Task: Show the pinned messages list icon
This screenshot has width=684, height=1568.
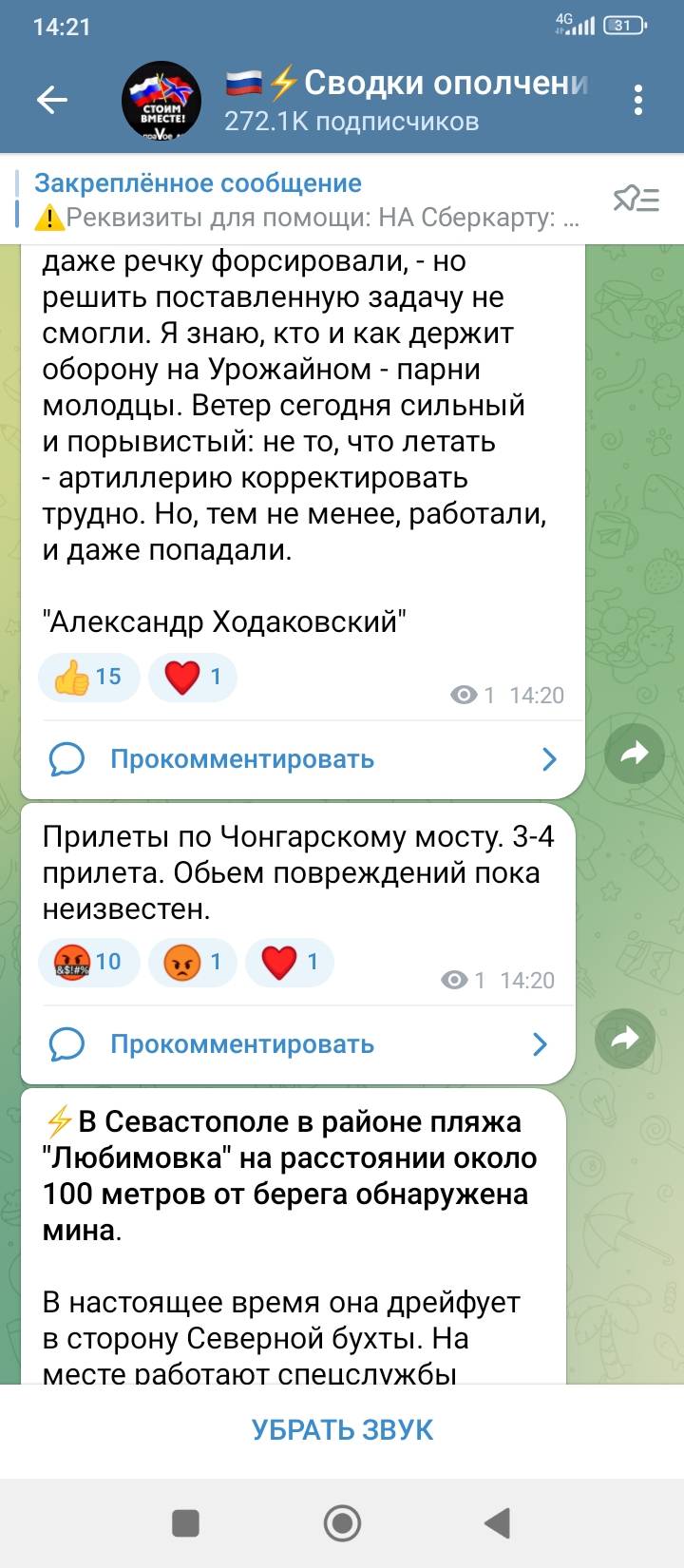Action: point(636,200)
